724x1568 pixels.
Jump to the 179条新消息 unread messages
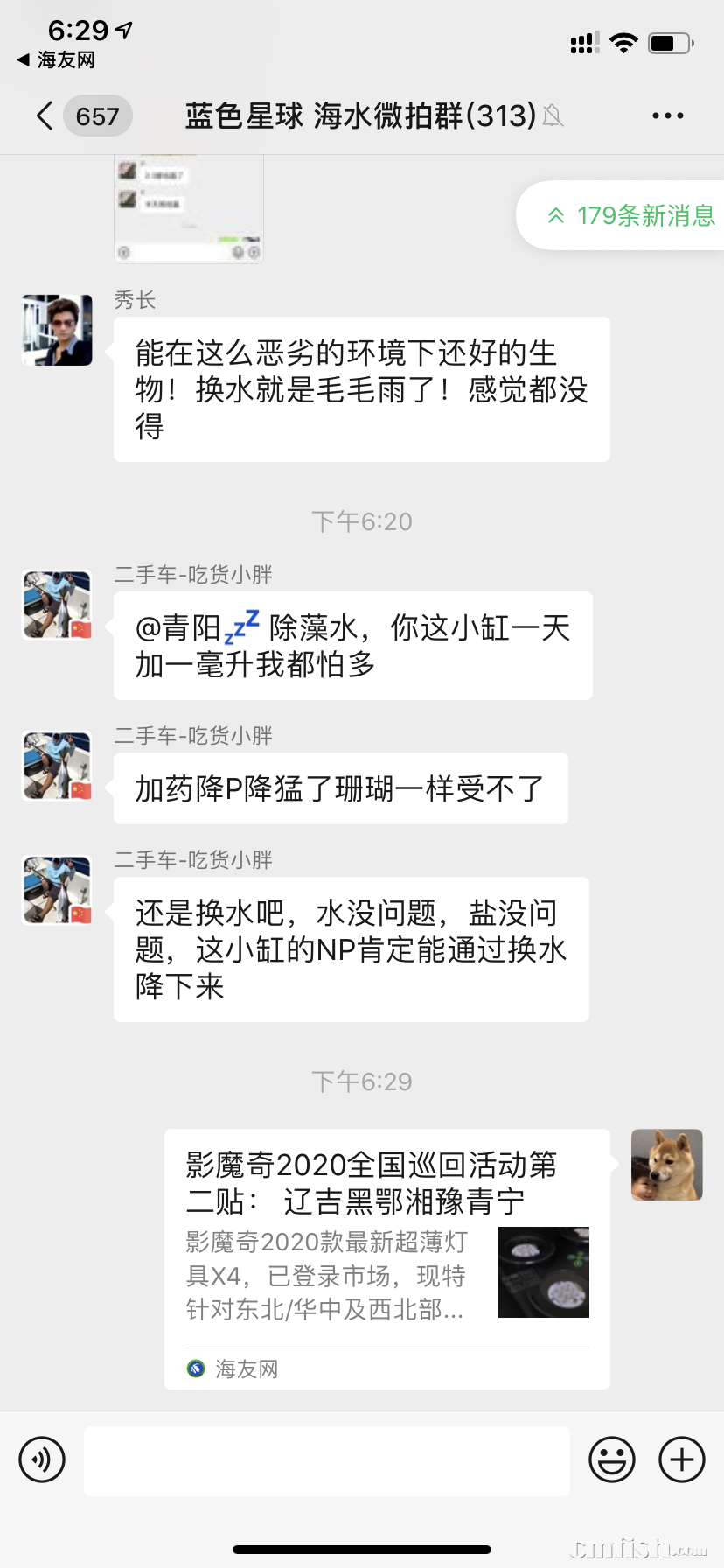[x=630, y=215]
